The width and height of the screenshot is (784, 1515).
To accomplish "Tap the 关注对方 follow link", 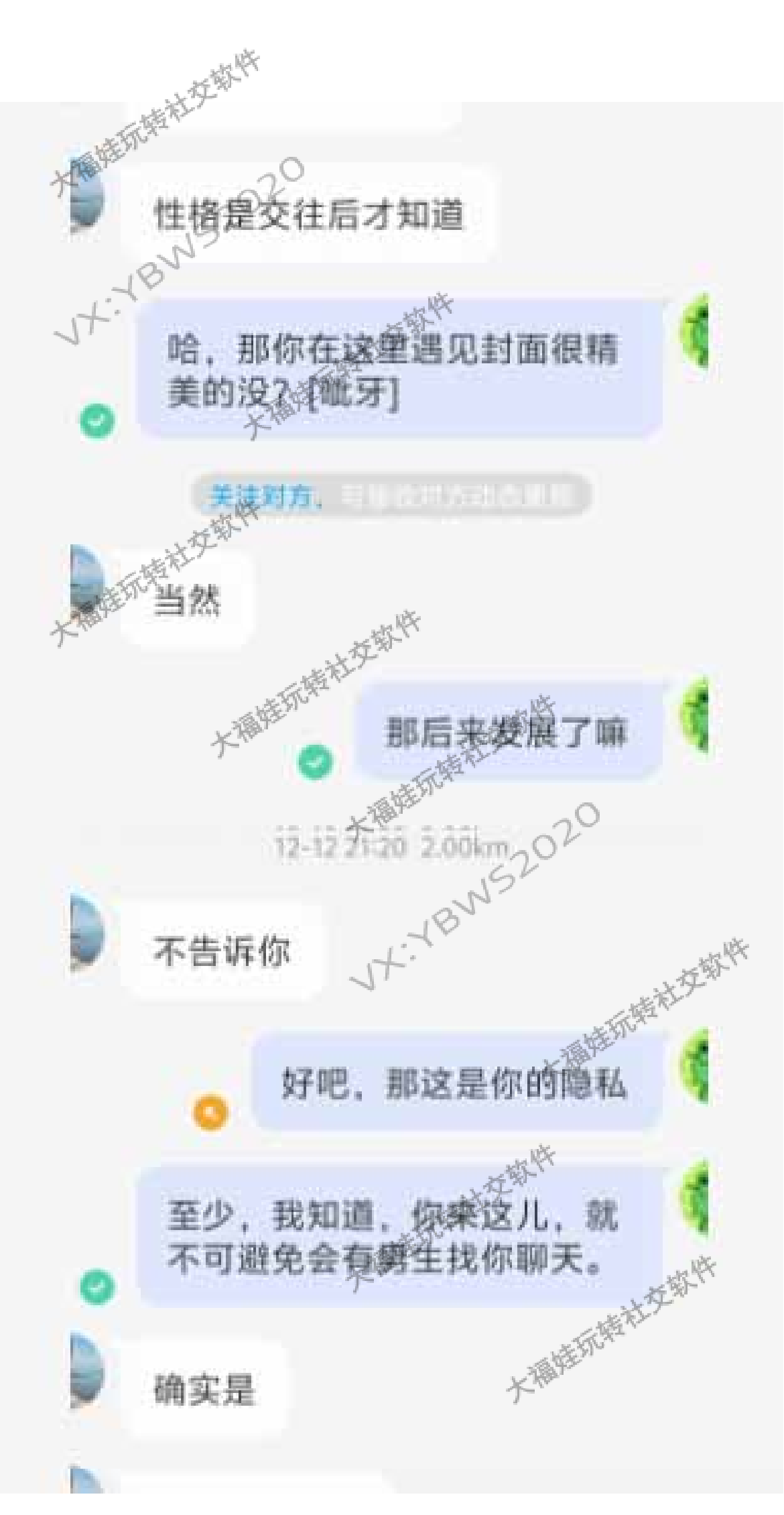I will point(261,497).
